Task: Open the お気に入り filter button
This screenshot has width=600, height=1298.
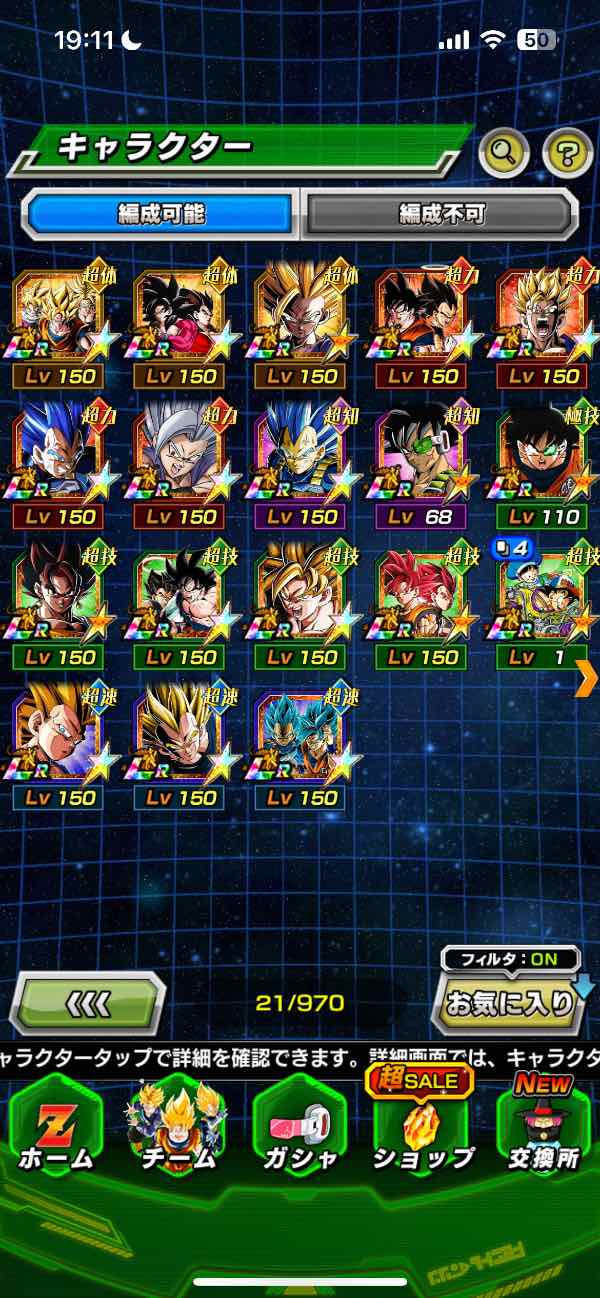Action: [x=512, y=1003]
